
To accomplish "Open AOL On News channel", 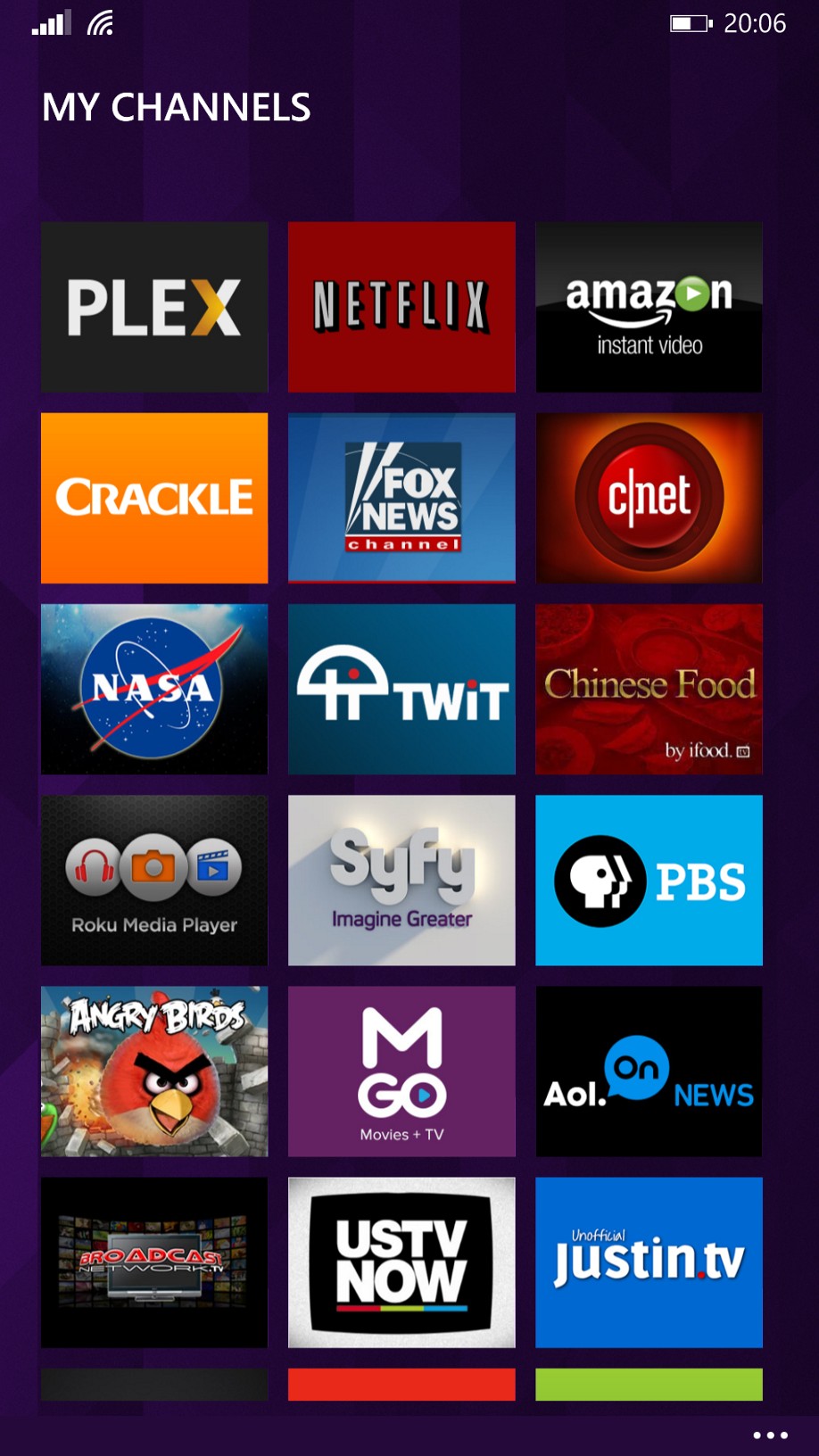I will [649, 1071].
